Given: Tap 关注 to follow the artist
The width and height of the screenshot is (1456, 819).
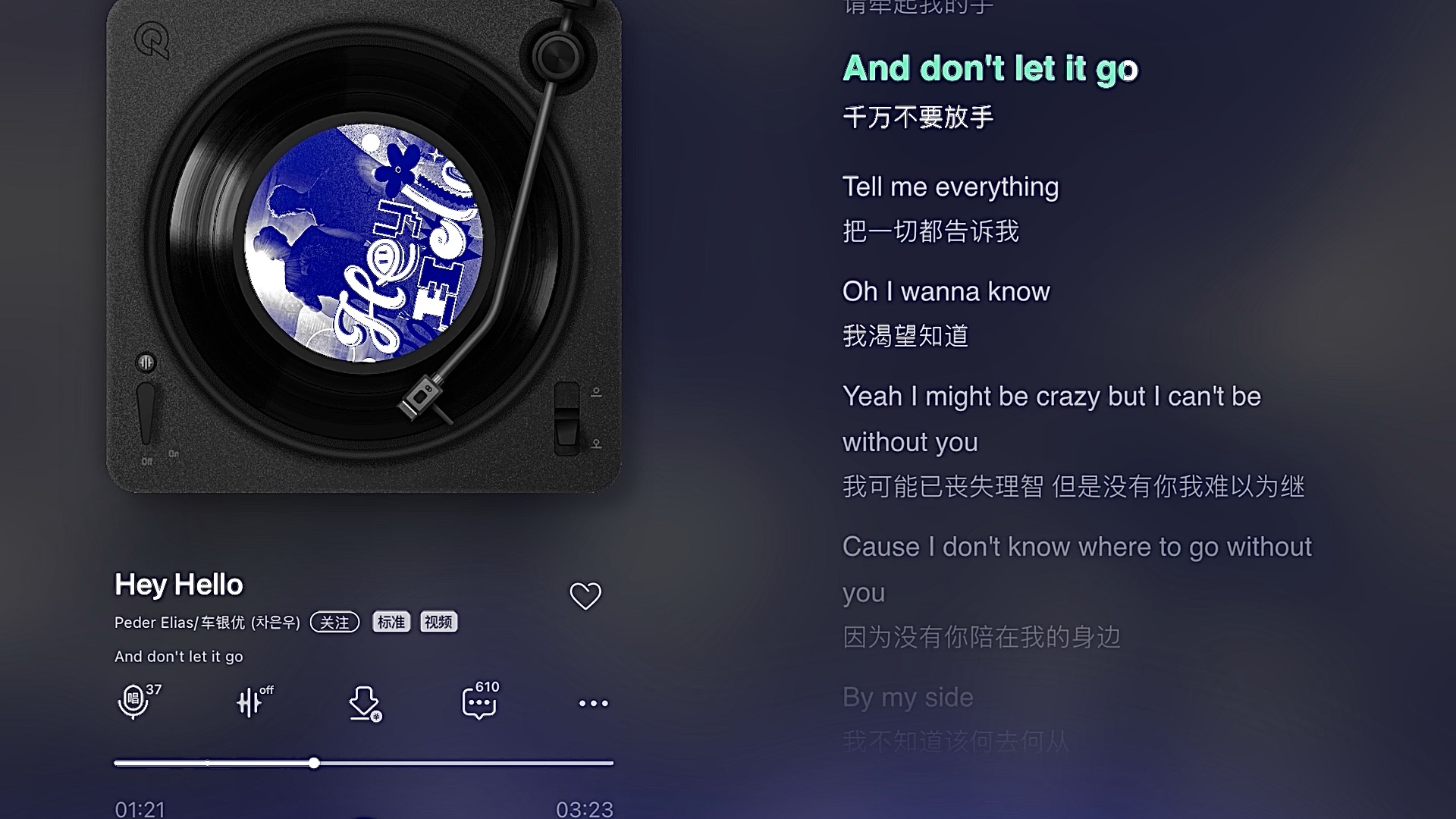Looking at the screenshot, I should (334, 623).
